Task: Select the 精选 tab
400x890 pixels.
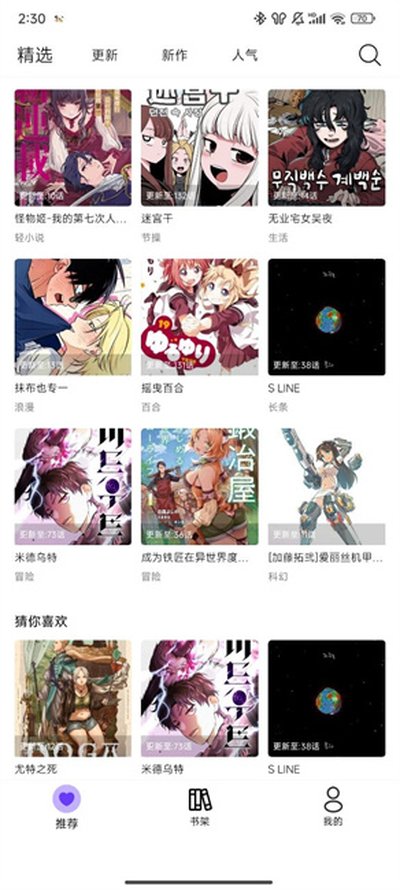Action: click(35, 55)
